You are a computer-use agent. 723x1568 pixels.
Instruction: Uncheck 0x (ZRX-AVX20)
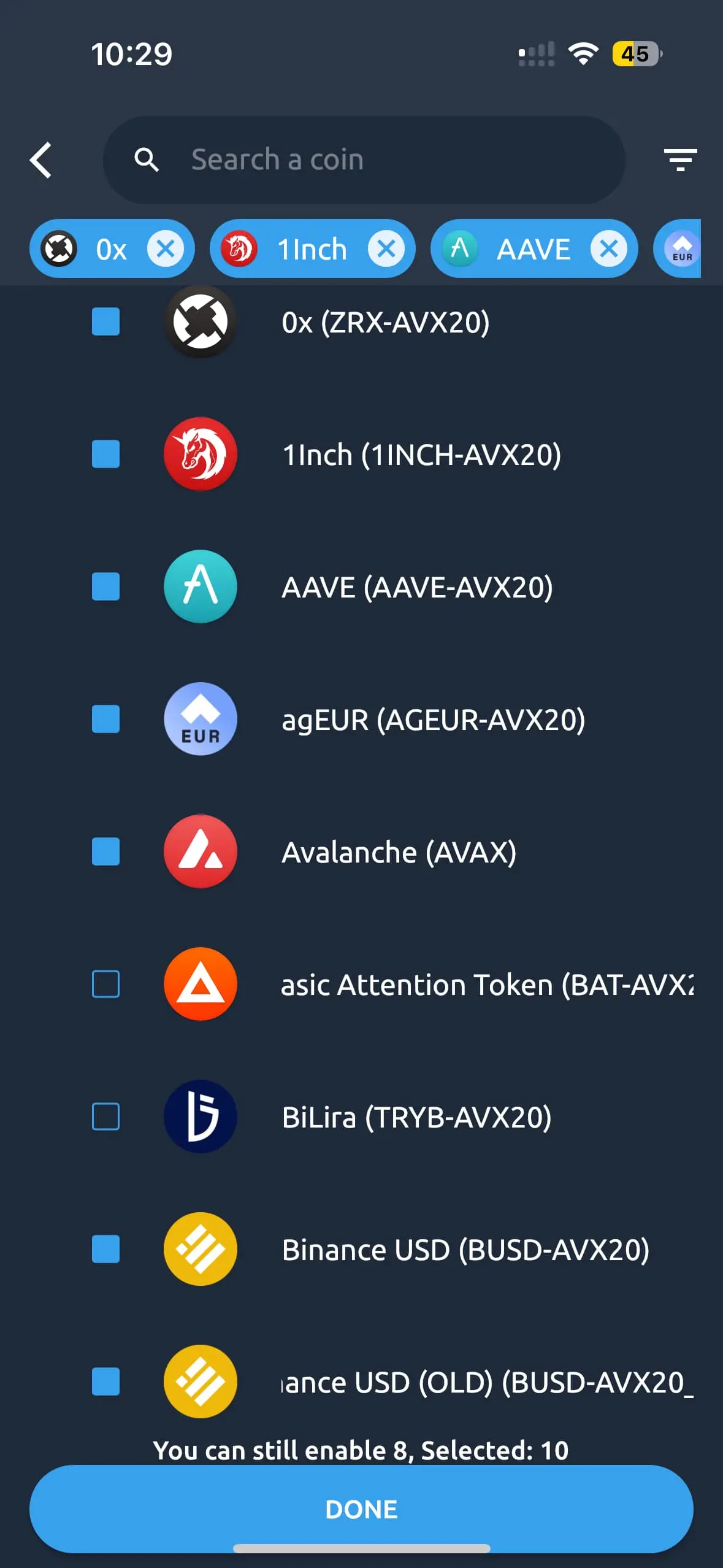pos(105,322)
